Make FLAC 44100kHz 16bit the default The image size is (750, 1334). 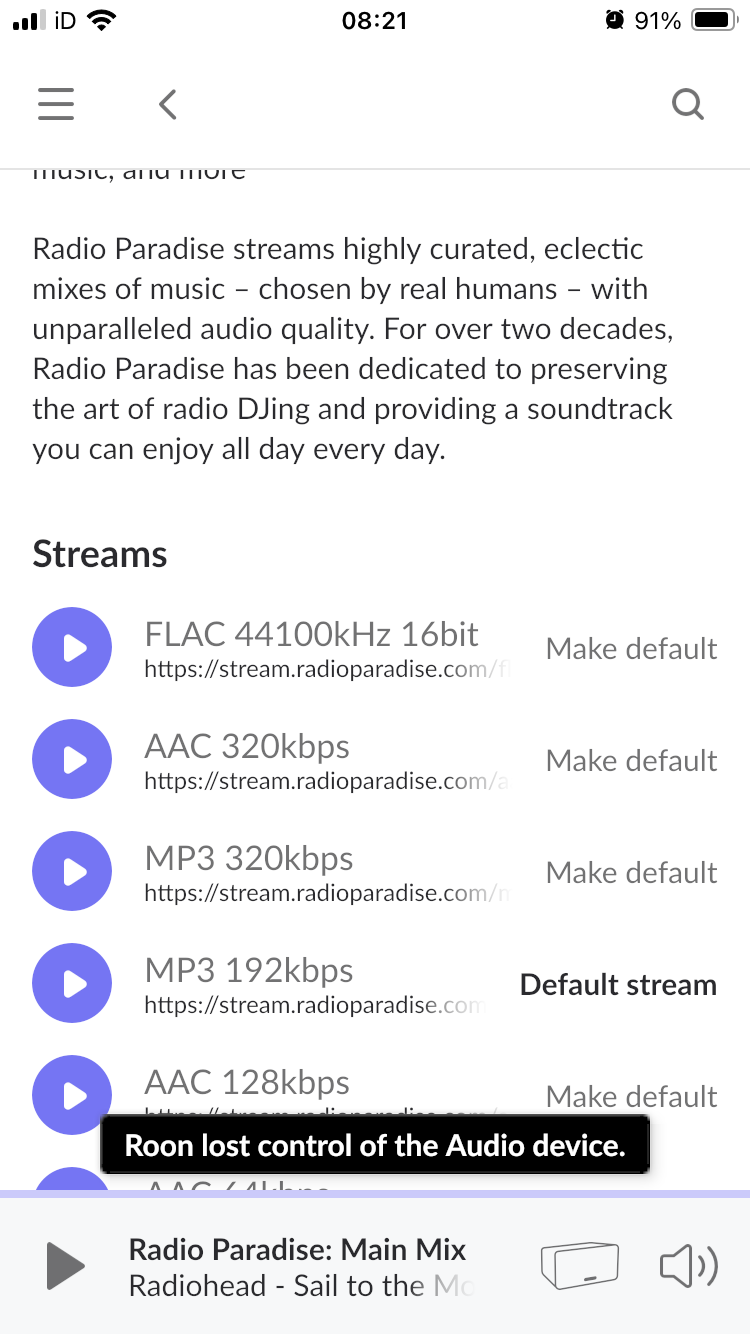(631, 648)
